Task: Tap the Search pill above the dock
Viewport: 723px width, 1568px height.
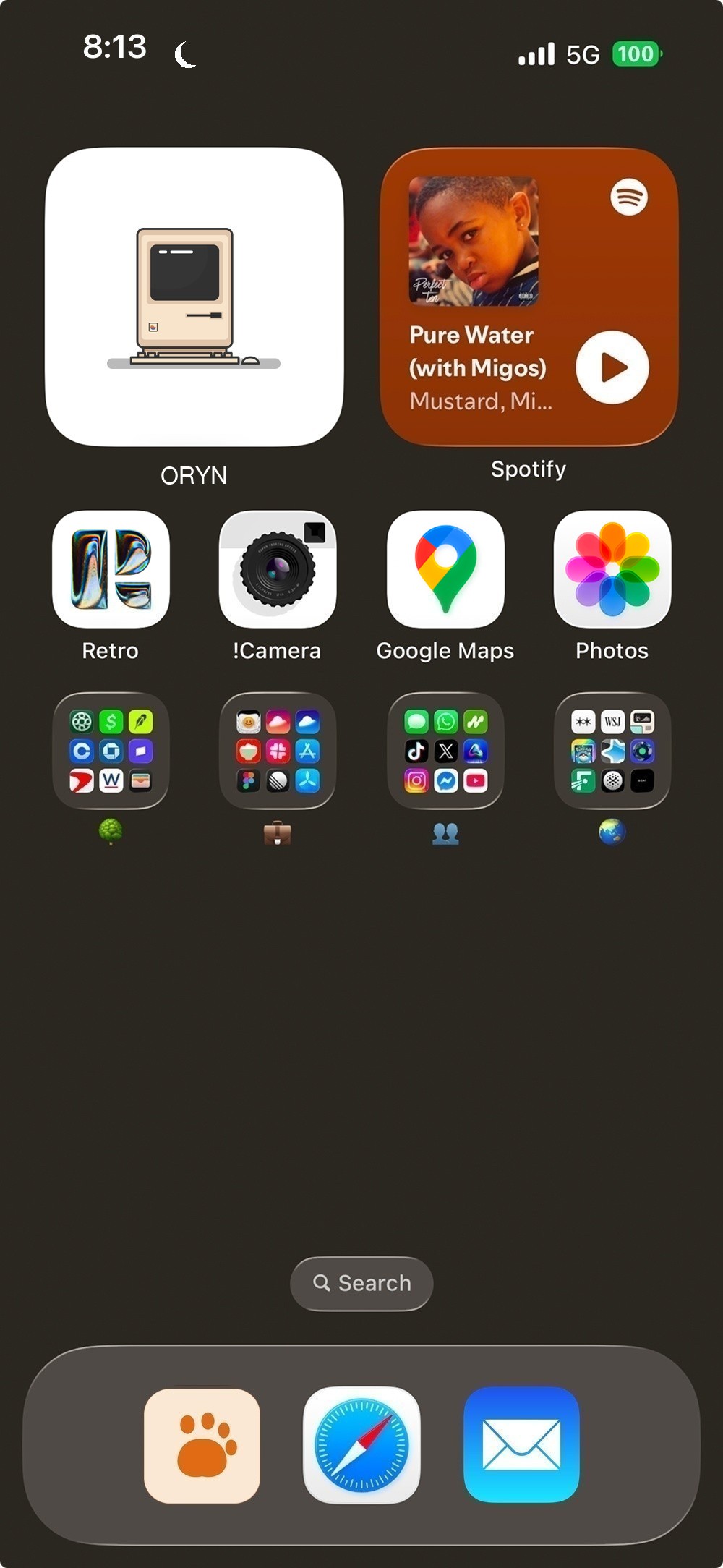Action: [361, 1283]
